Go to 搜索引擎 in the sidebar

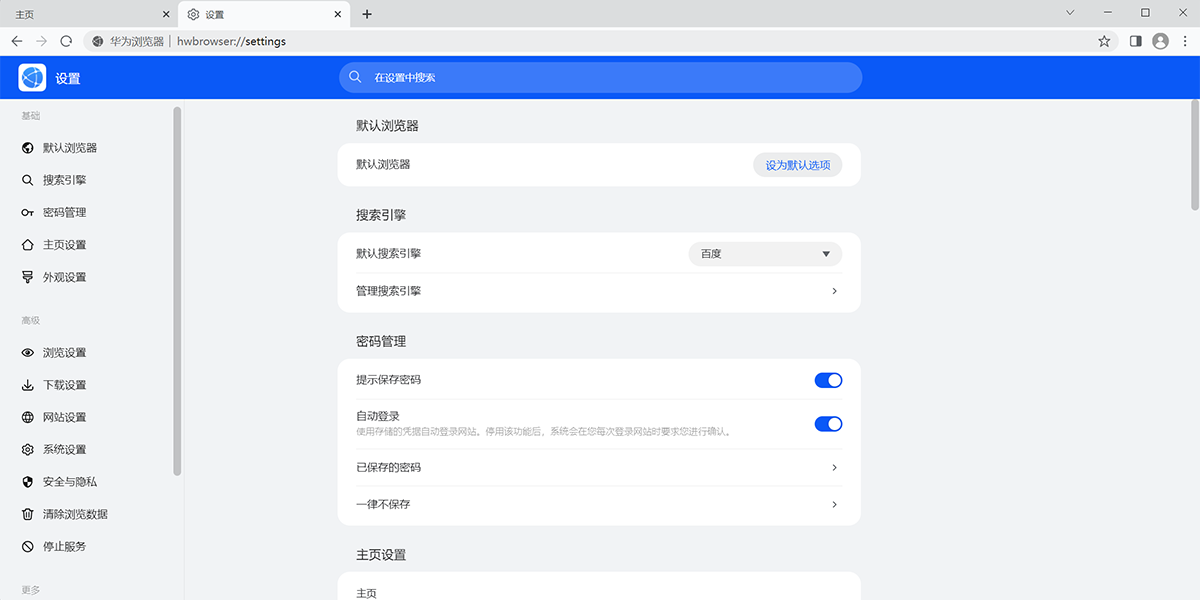click(x=64, y=180)
